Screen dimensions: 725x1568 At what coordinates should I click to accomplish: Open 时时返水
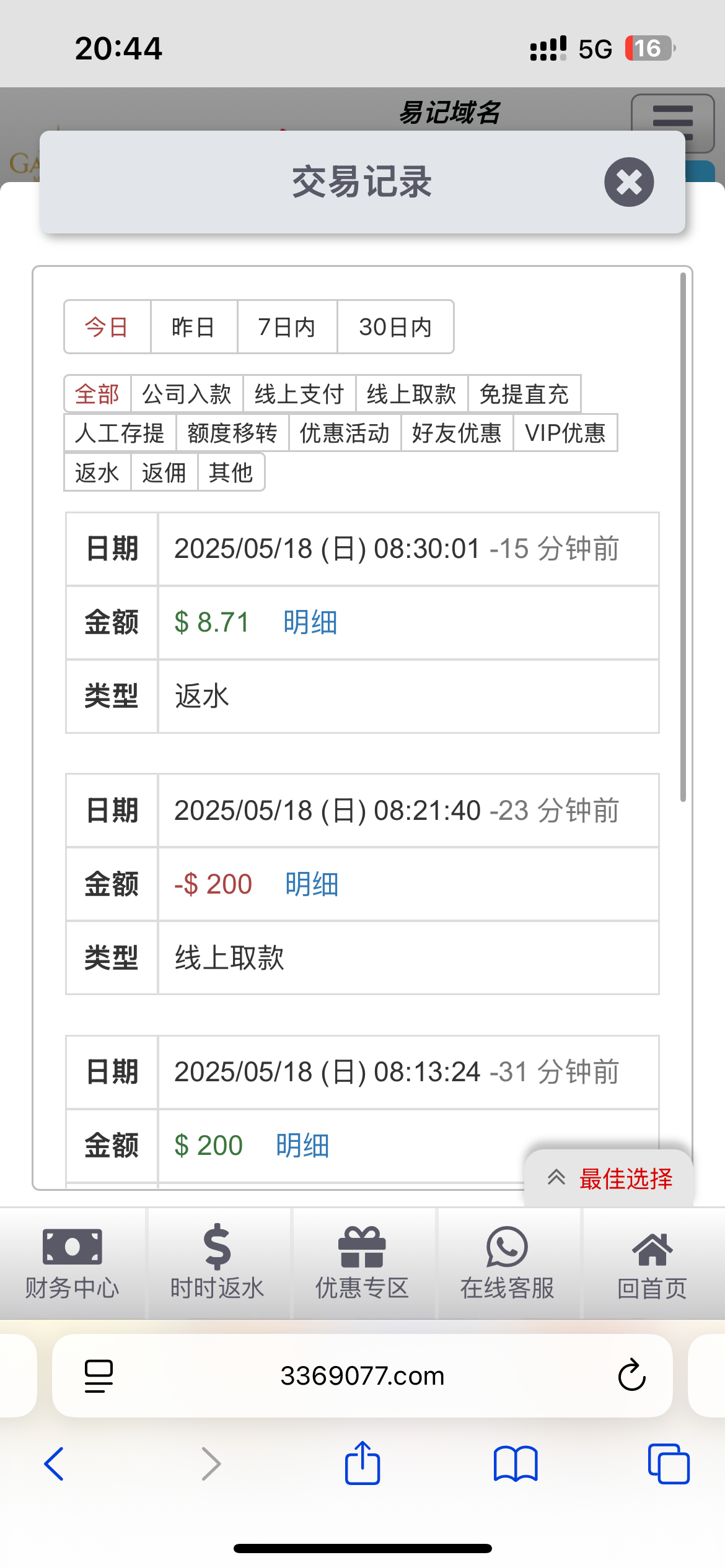pos(217,1263)
